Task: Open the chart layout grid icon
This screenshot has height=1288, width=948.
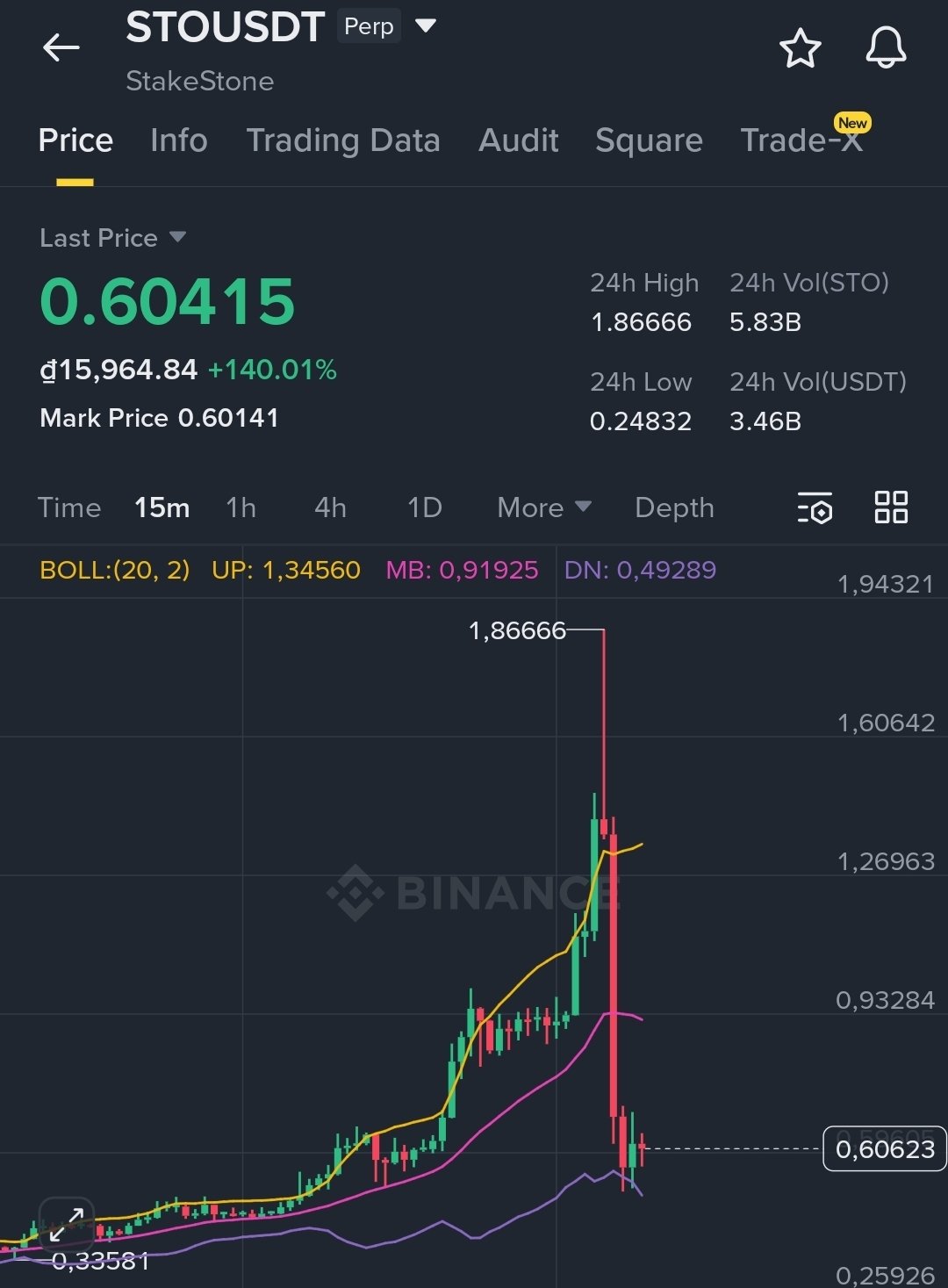Action: [891, 507]
